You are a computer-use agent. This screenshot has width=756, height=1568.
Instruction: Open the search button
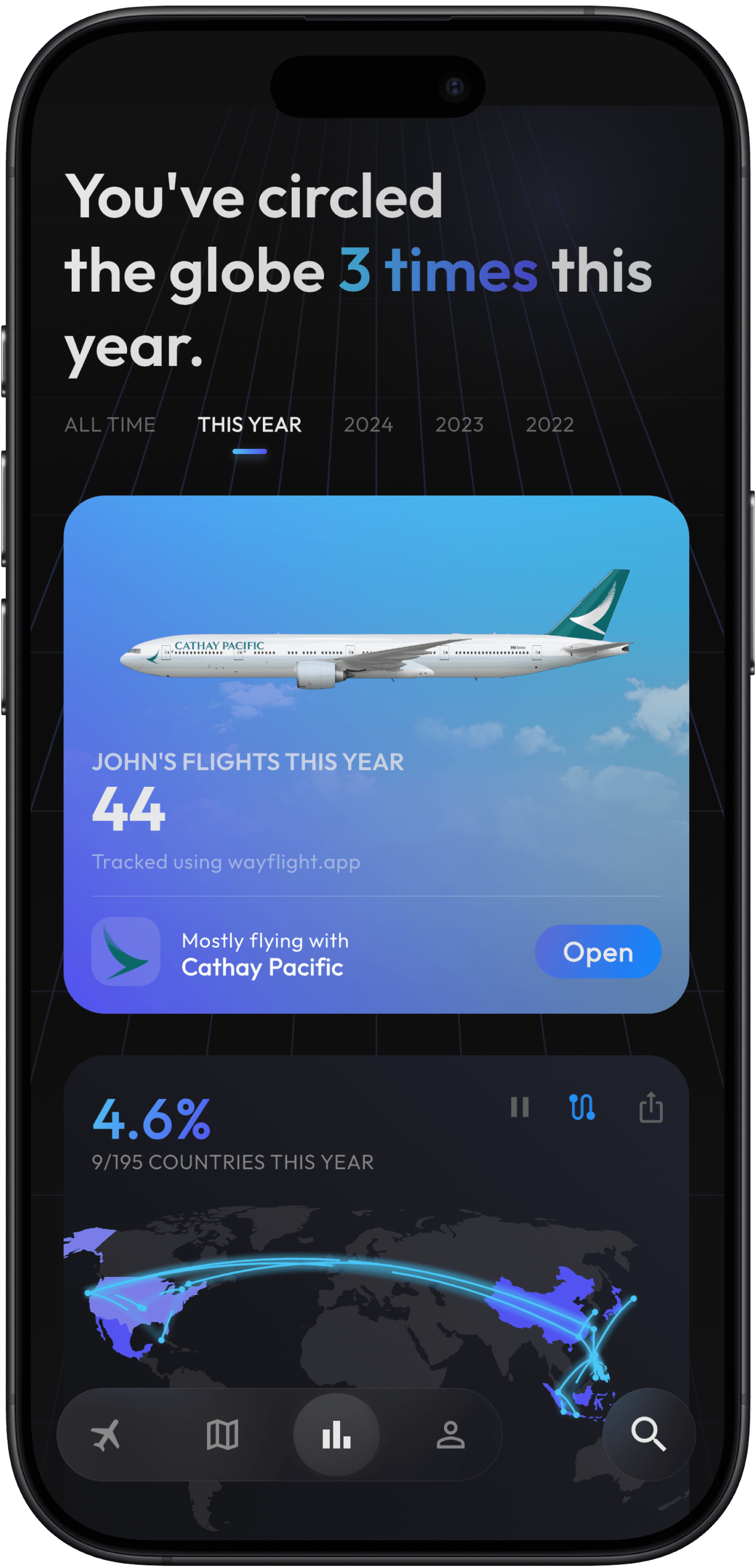pos(648,1434)
